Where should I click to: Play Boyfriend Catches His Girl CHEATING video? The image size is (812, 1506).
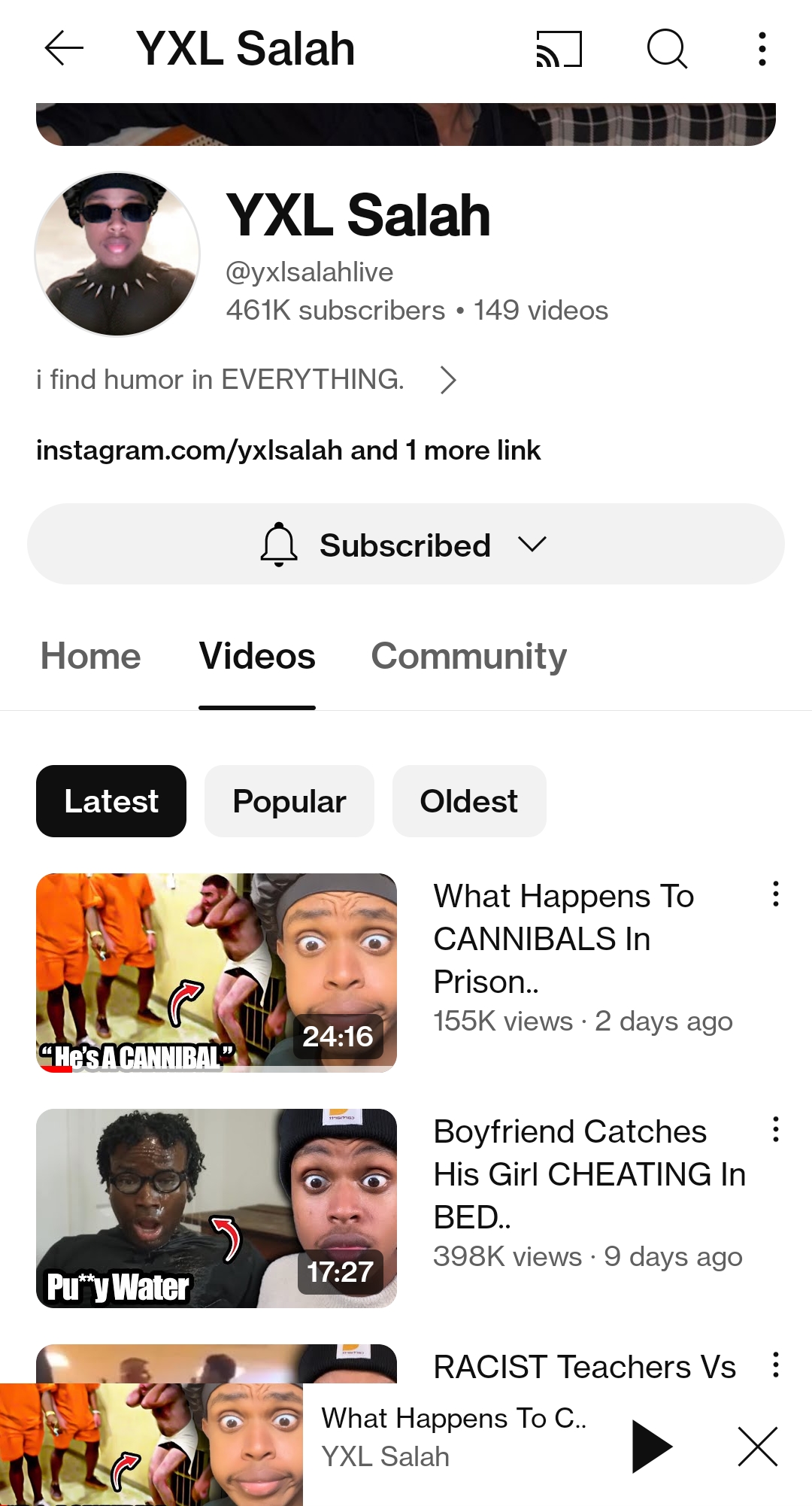(217, 1208)
